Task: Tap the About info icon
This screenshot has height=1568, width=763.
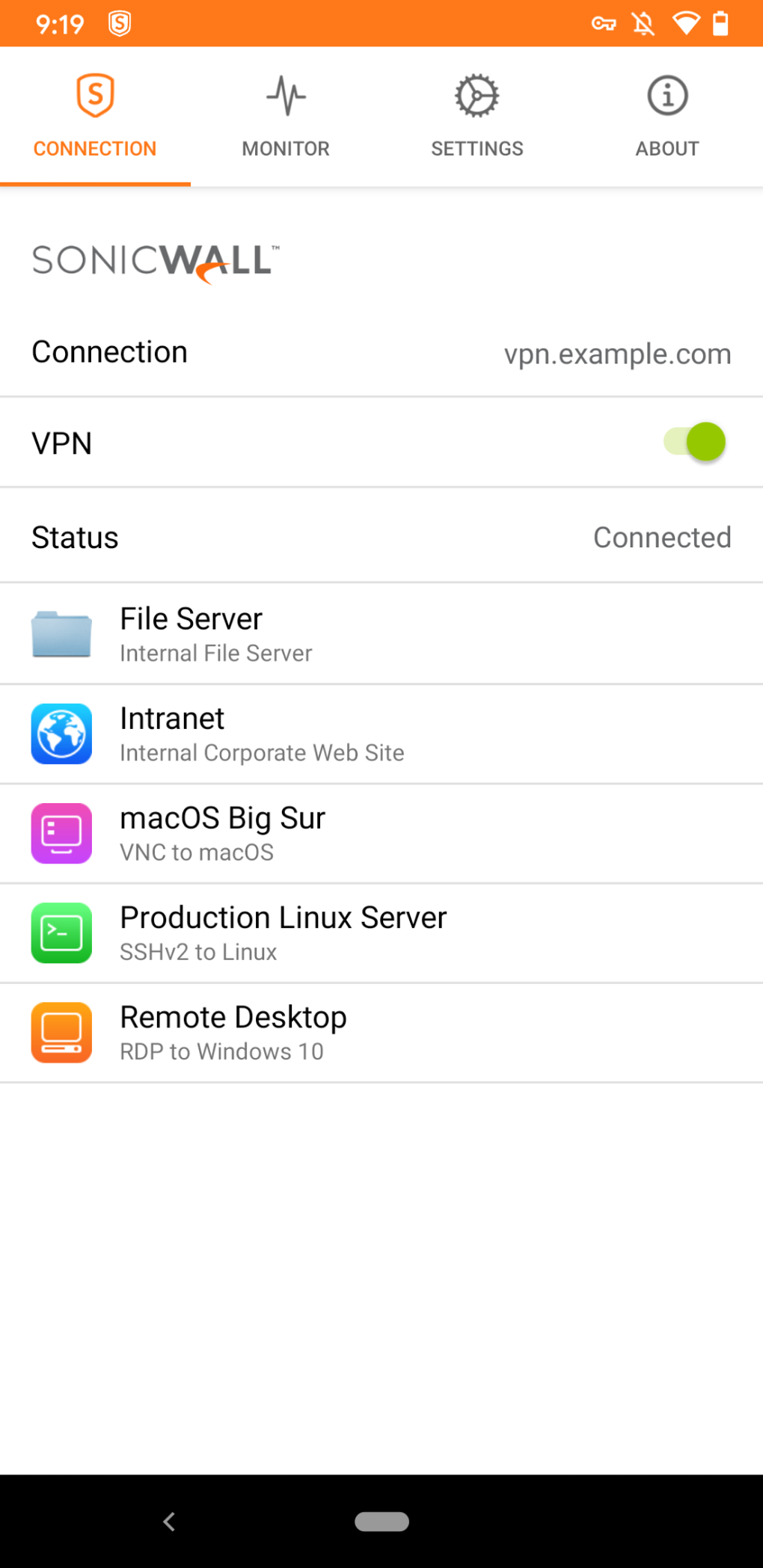Action: pyautogui.click(x=667, y=95)
